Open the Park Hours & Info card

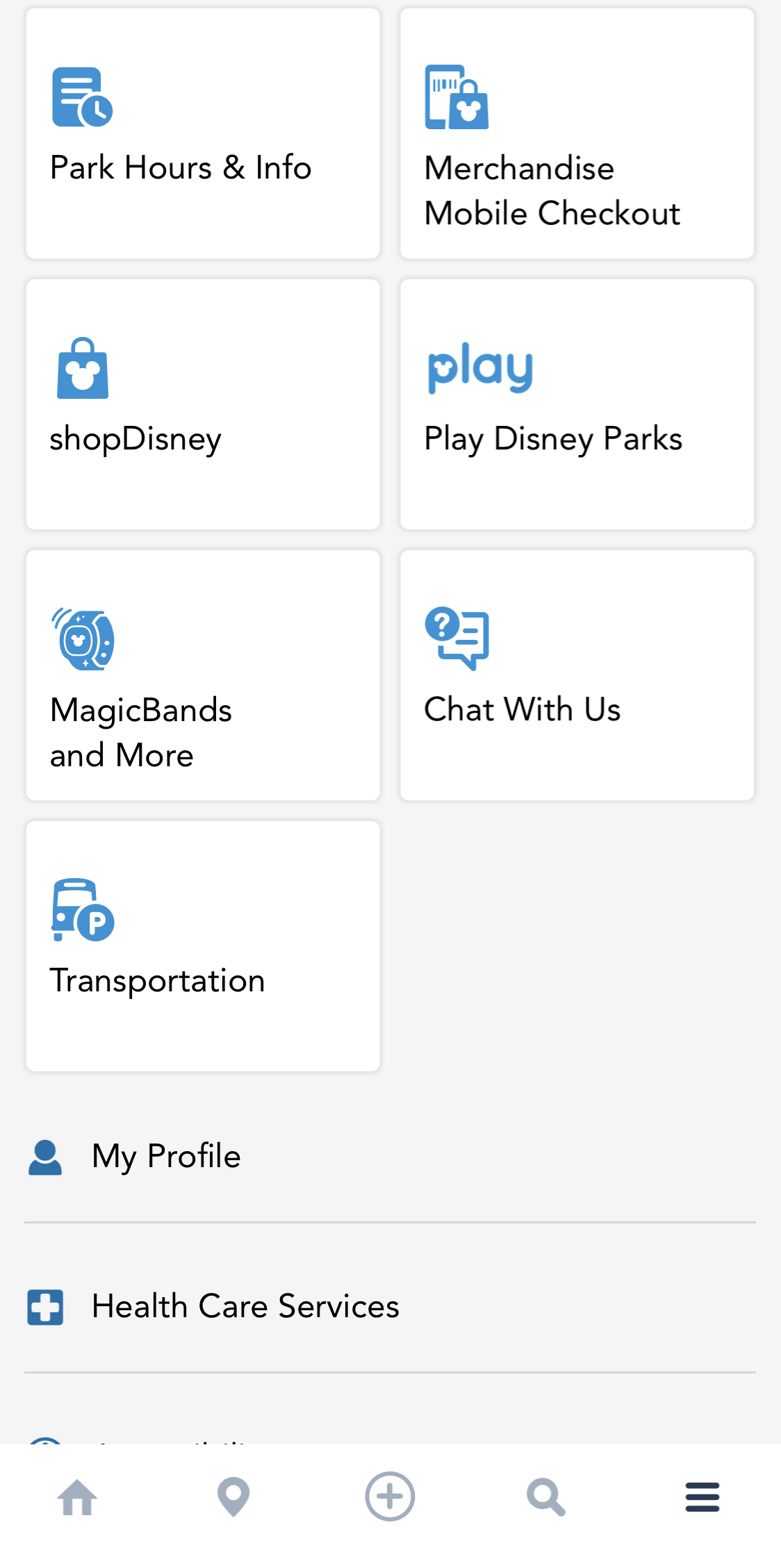[203, 133]
